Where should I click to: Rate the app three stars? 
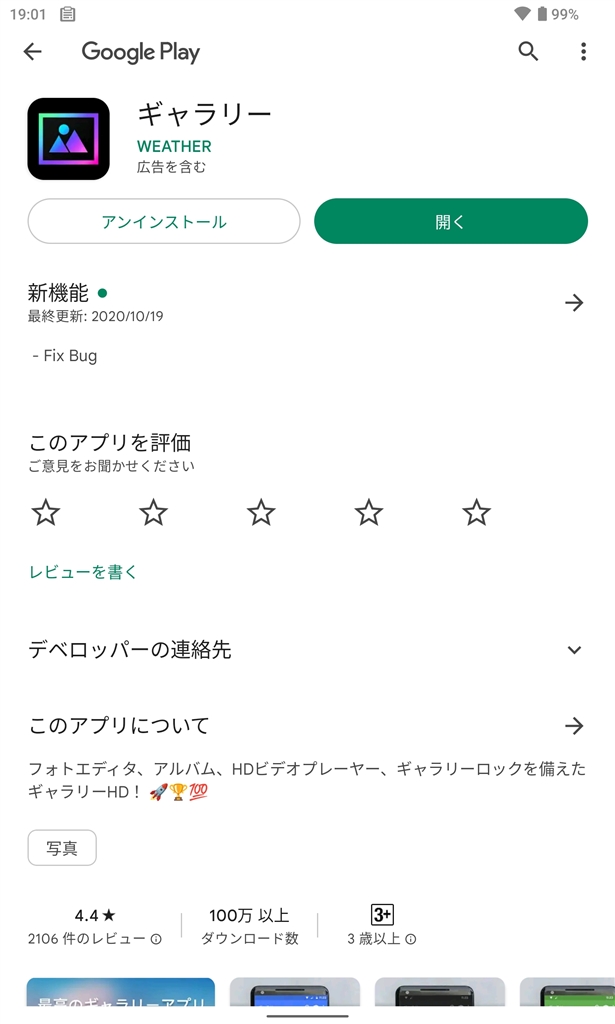(x=261, y=513)
